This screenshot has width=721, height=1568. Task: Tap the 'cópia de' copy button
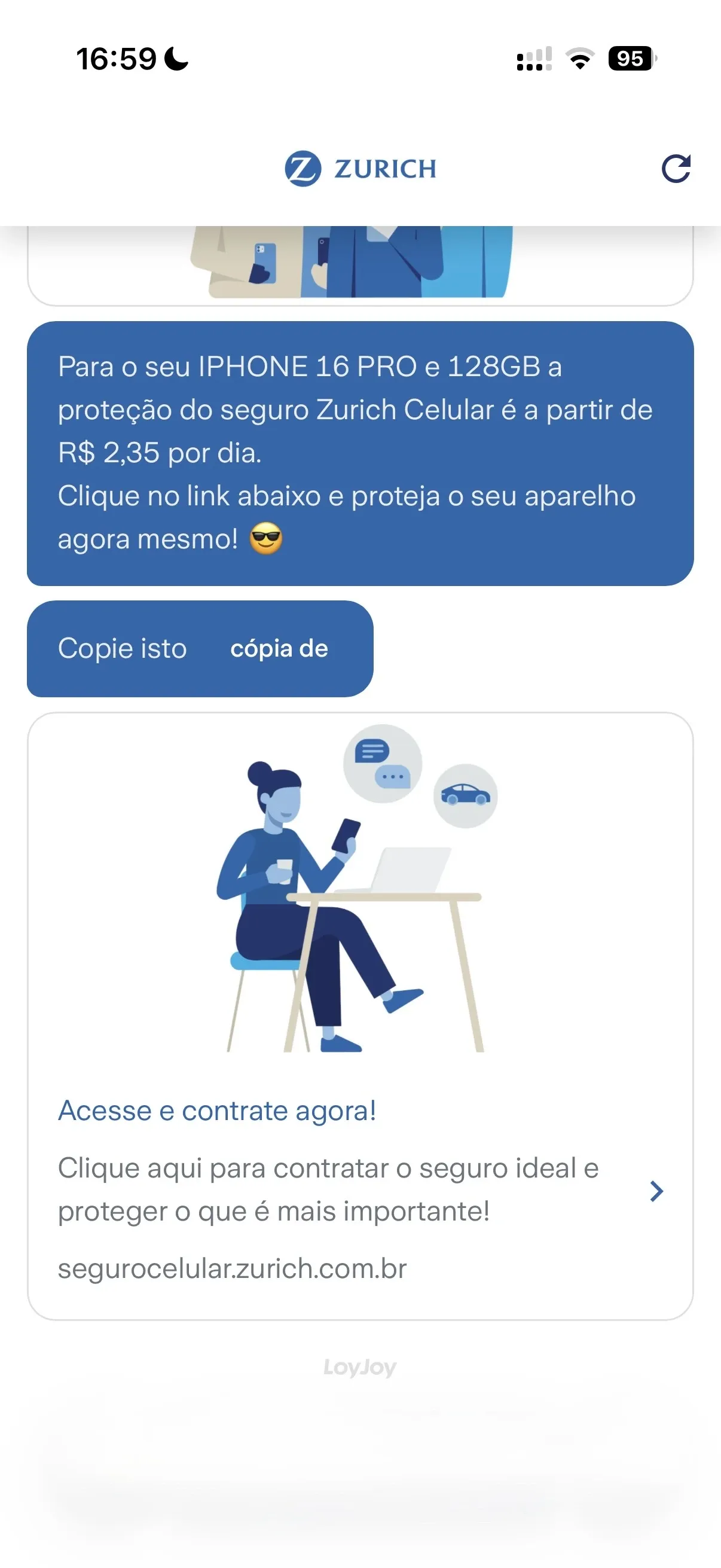pyautogui.click(x=279, y=648)
